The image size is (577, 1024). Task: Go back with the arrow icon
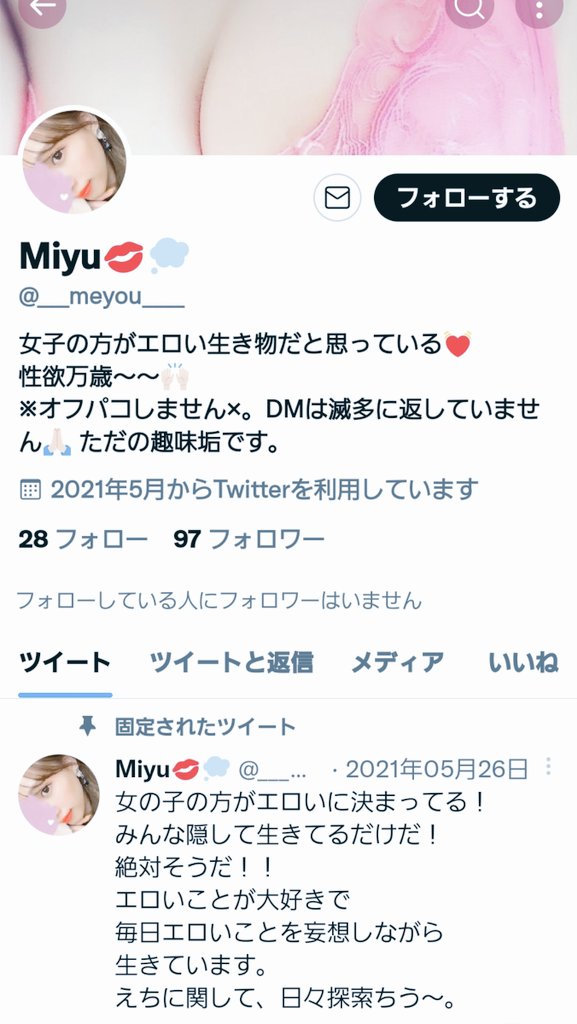point(42,7)
